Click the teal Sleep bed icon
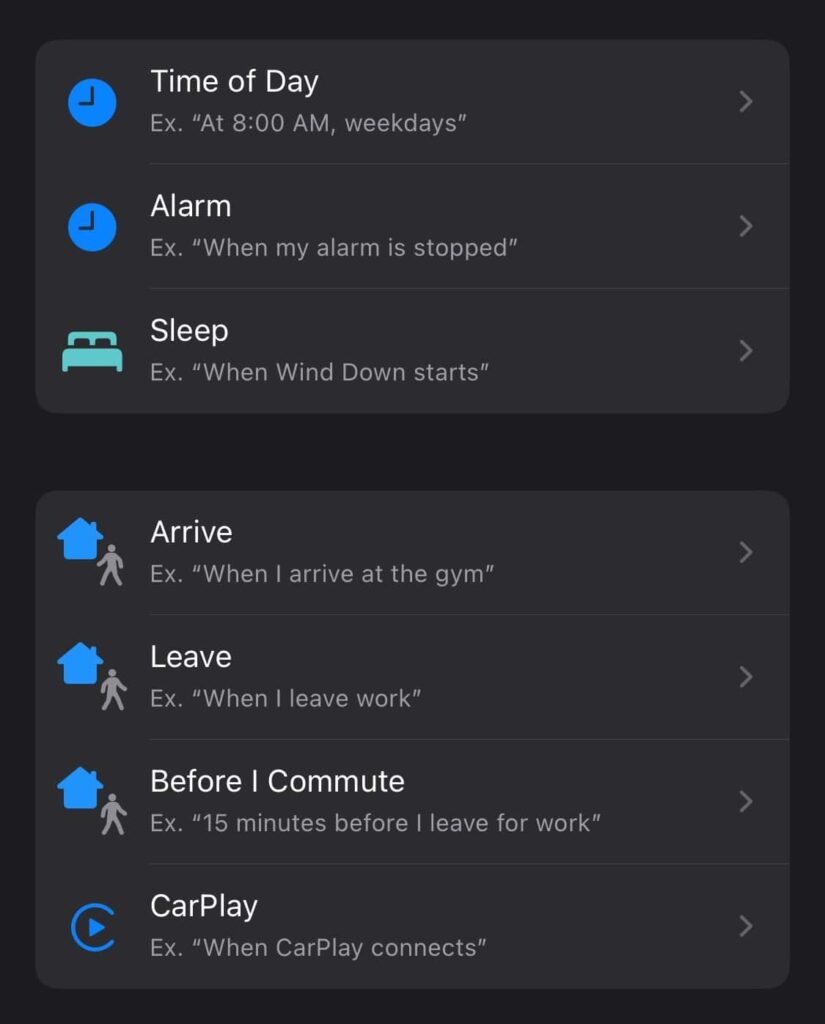Screen dimensions: 825x1024 tap(92, 351)
